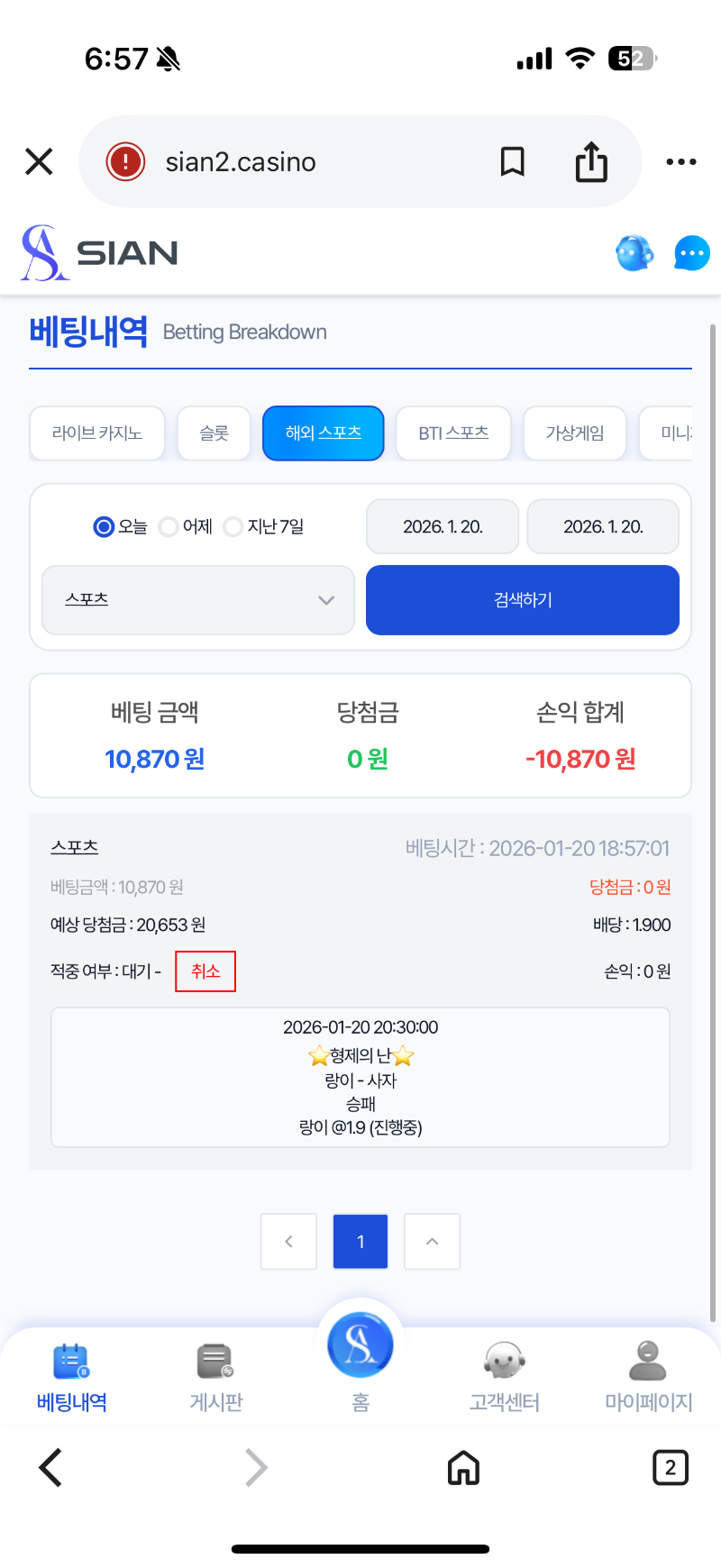Tap the 검색하기 search button
The height and width of the screenshot is (1568, 721).
(x=522, y=600)
